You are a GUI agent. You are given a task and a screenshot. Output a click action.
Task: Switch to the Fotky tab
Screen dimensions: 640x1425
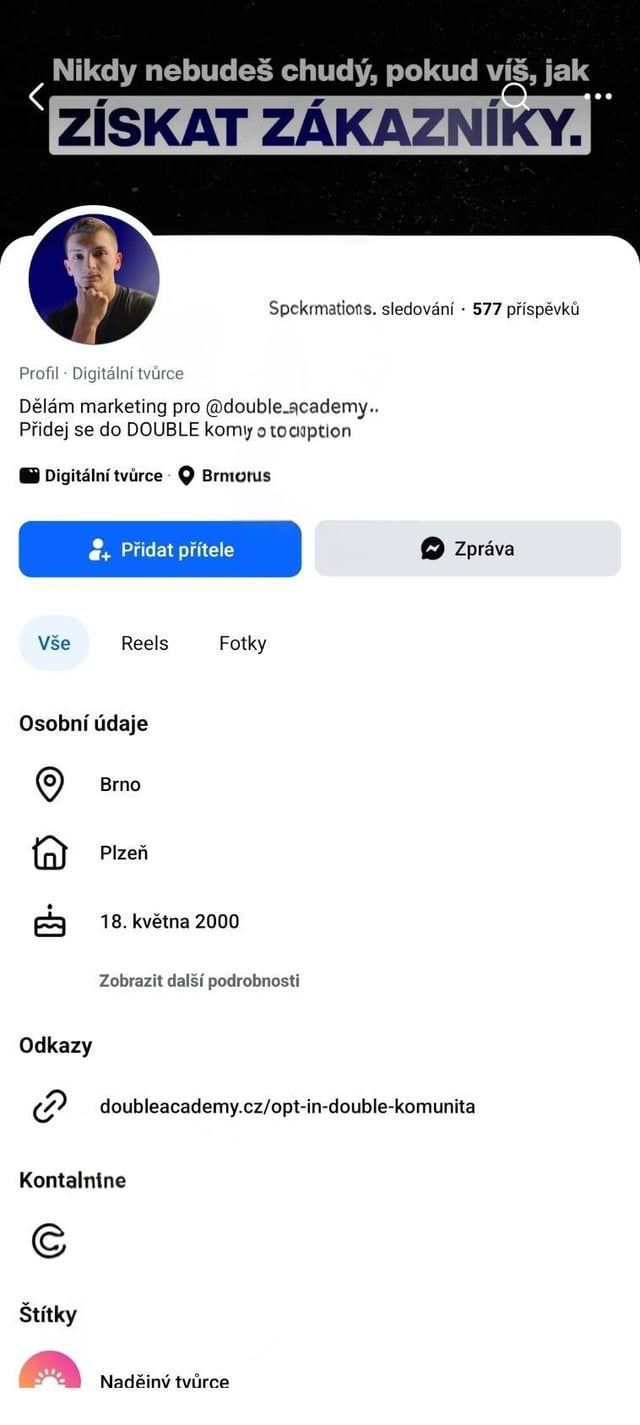click(x=243, y=643)
